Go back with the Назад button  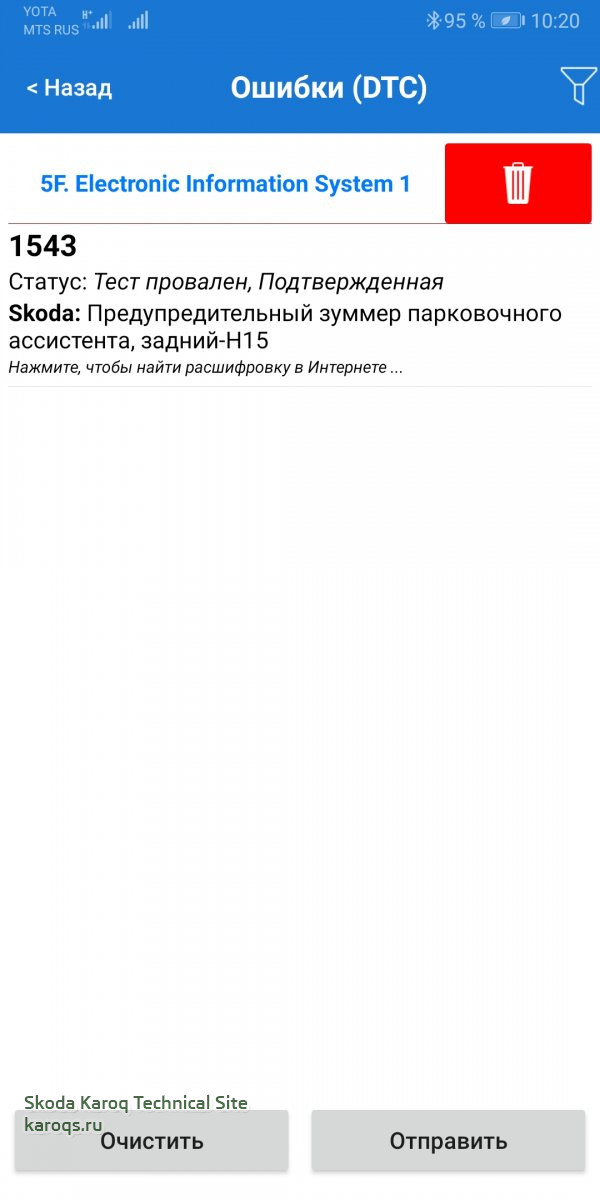point(69,88)
